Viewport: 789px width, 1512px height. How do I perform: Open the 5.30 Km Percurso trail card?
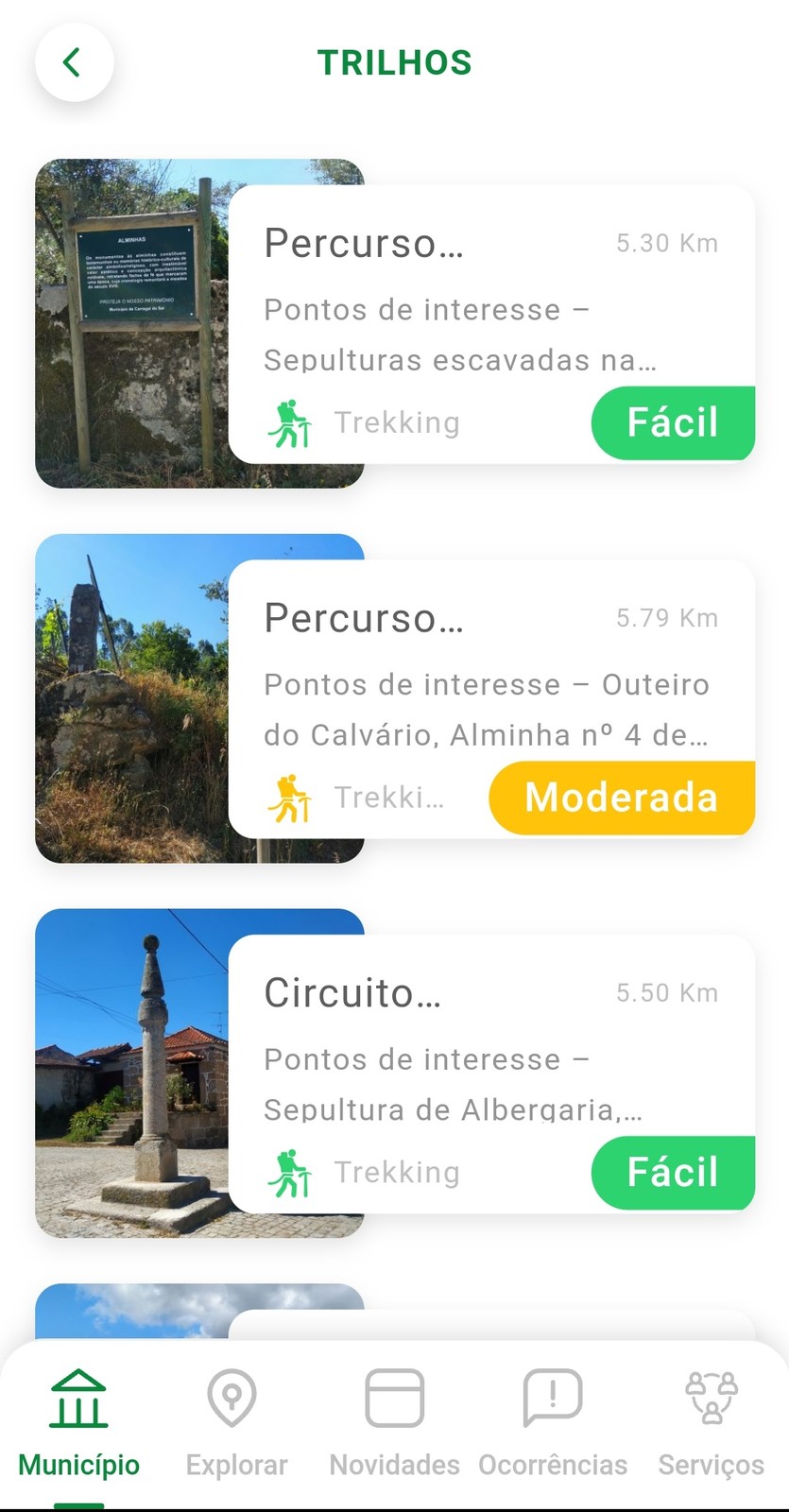pos(491,323)
